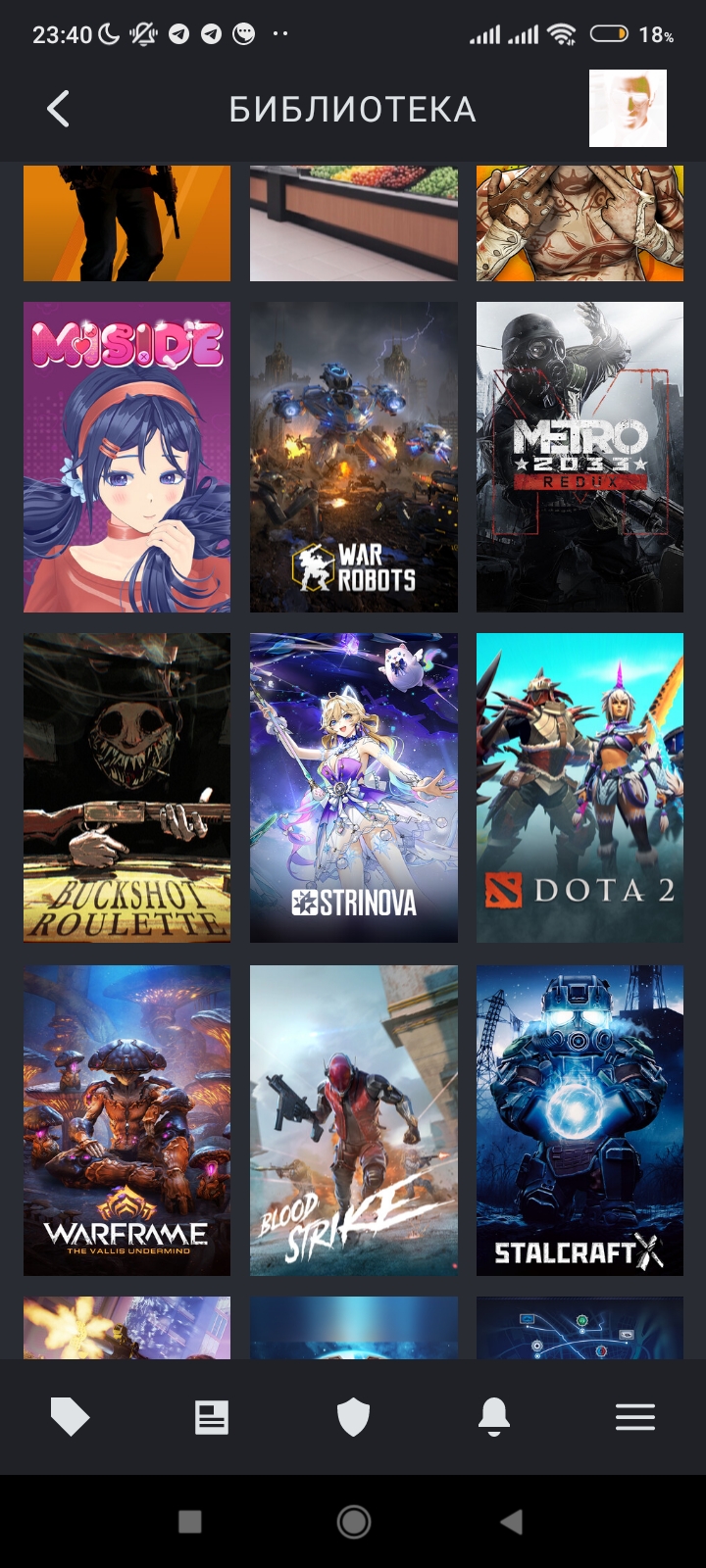The width and height of the screenshot is (706, 1568).
Task: Tap the system home button
Action: [x=353, y=1522]
